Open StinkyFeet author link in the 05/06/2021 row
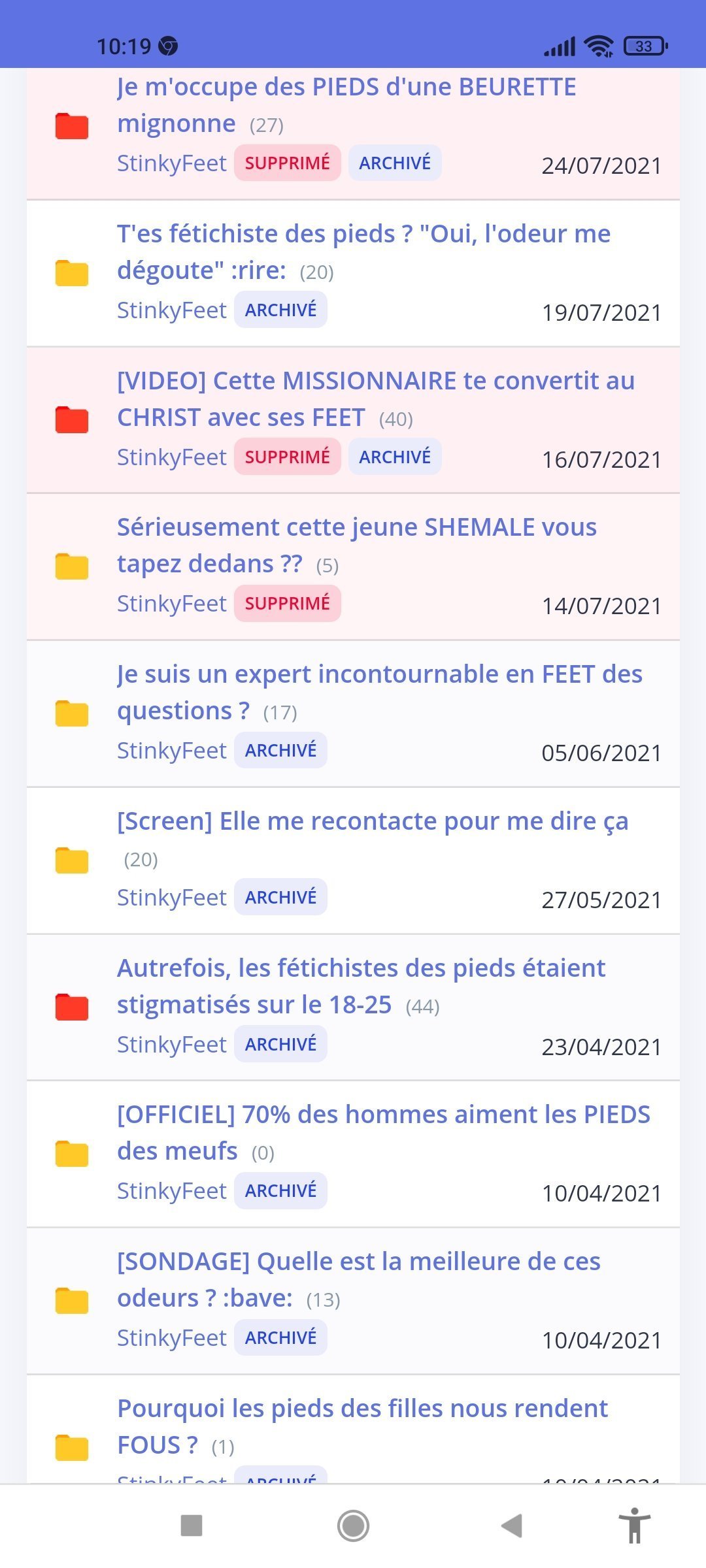706x1568 pixels. click(x=171, y=750)
